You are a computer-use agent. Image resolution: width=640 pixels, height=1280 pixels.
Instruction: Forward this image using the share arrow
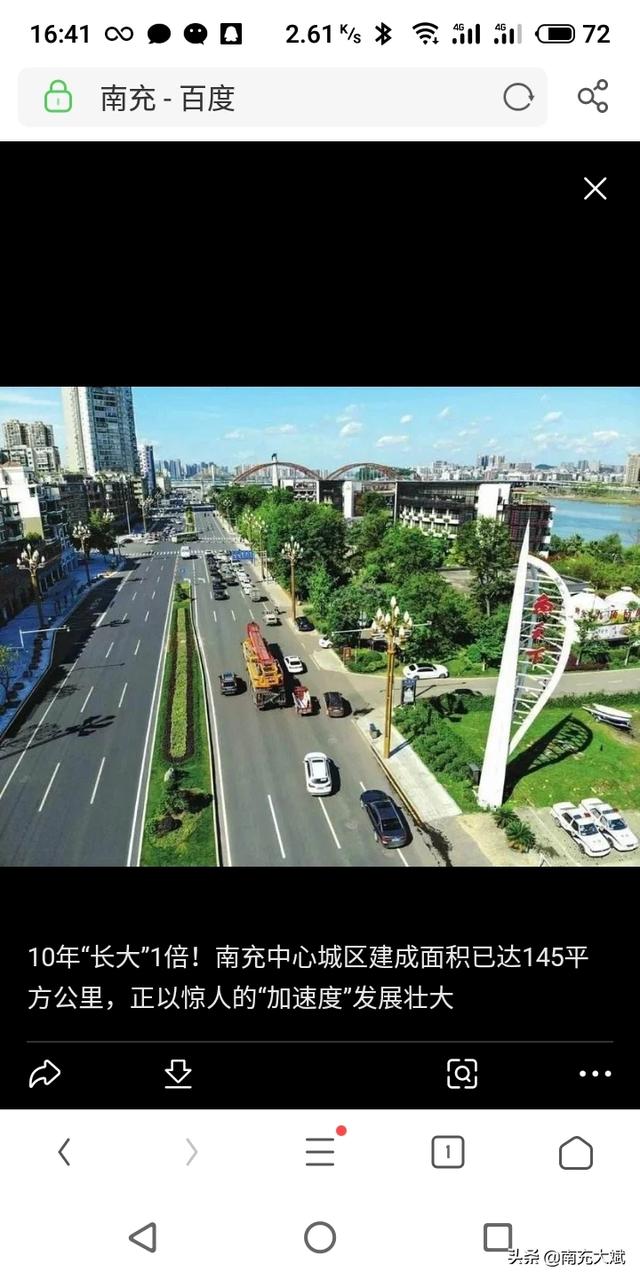pyautogui.click(x=45, y=1074)
